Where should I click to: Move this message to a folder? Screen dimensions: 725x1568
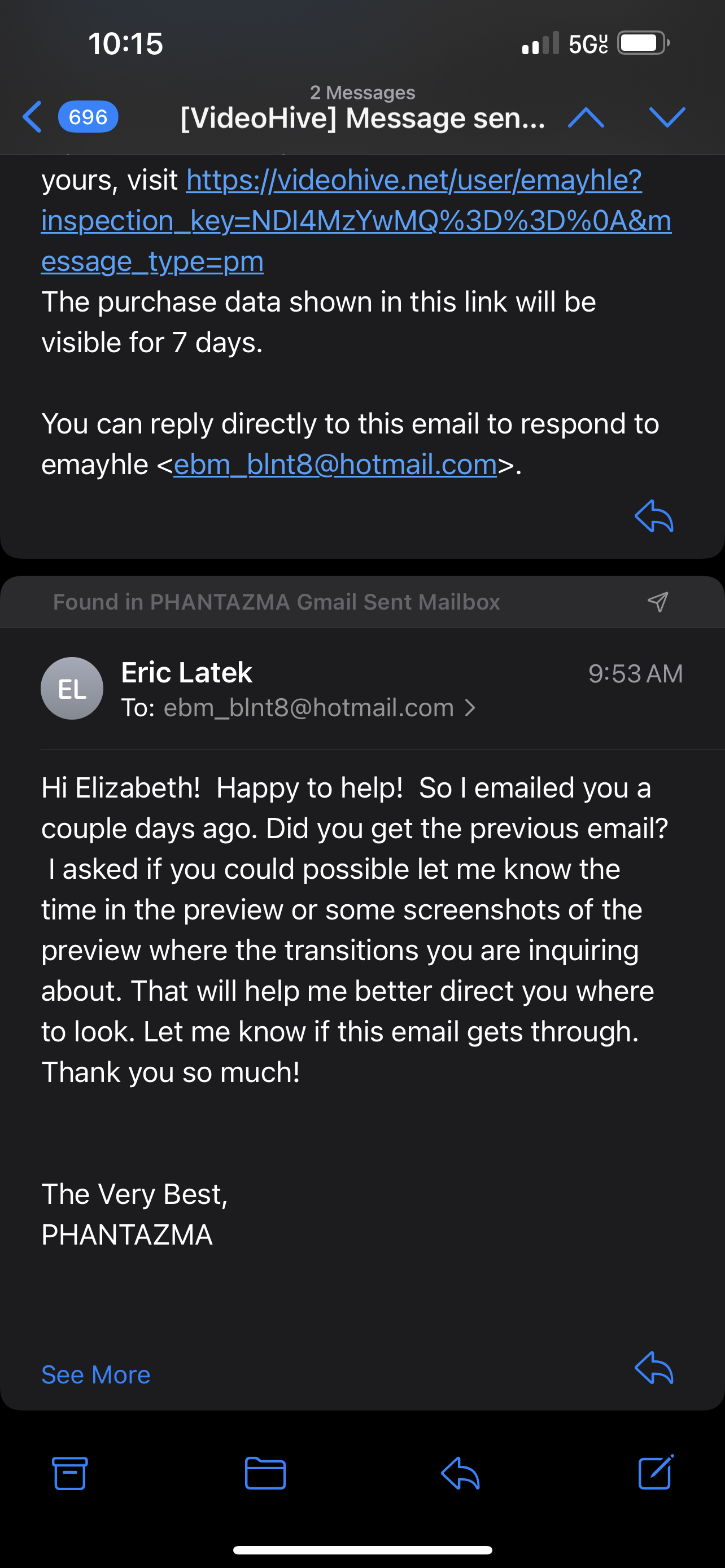[265, 1473]
